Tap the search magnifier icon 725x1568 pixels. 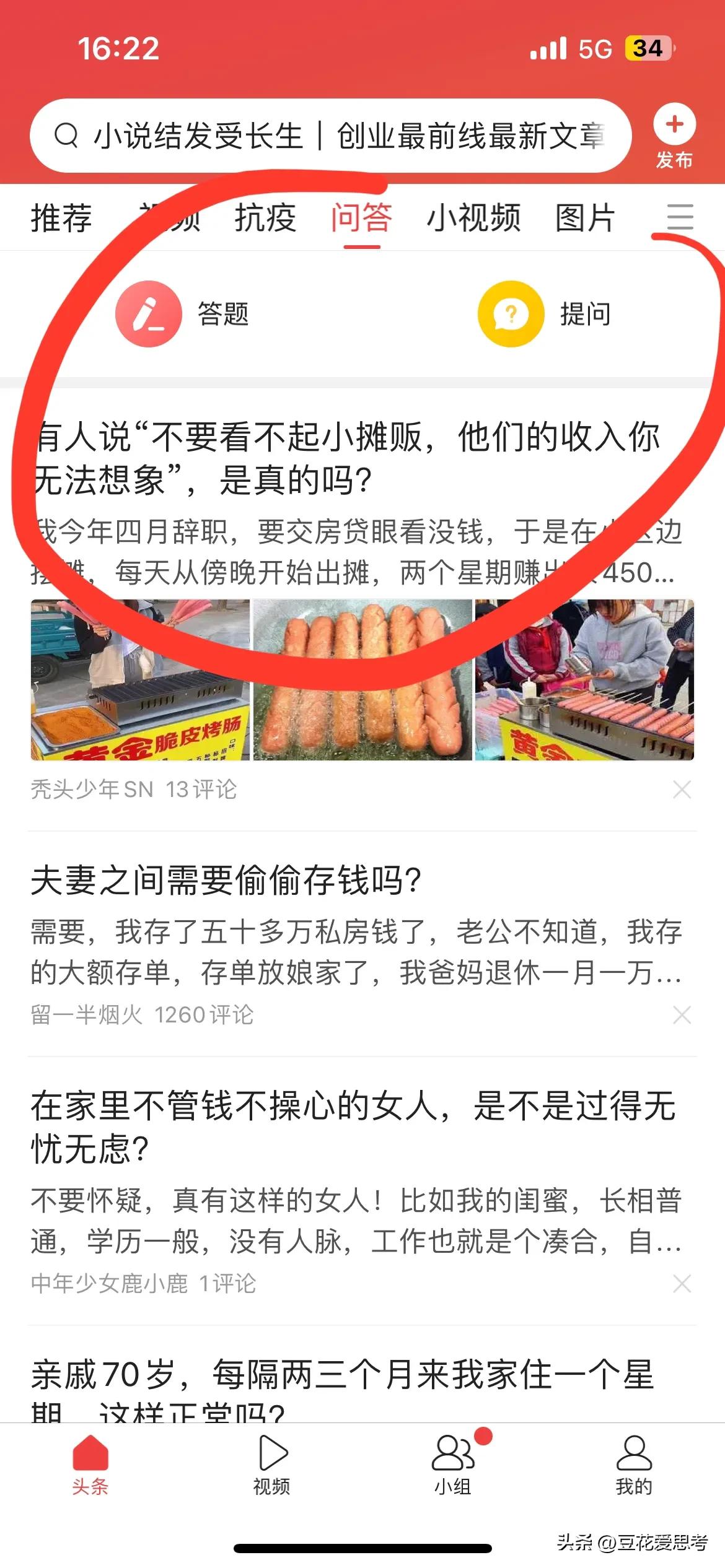coord(67,136)
